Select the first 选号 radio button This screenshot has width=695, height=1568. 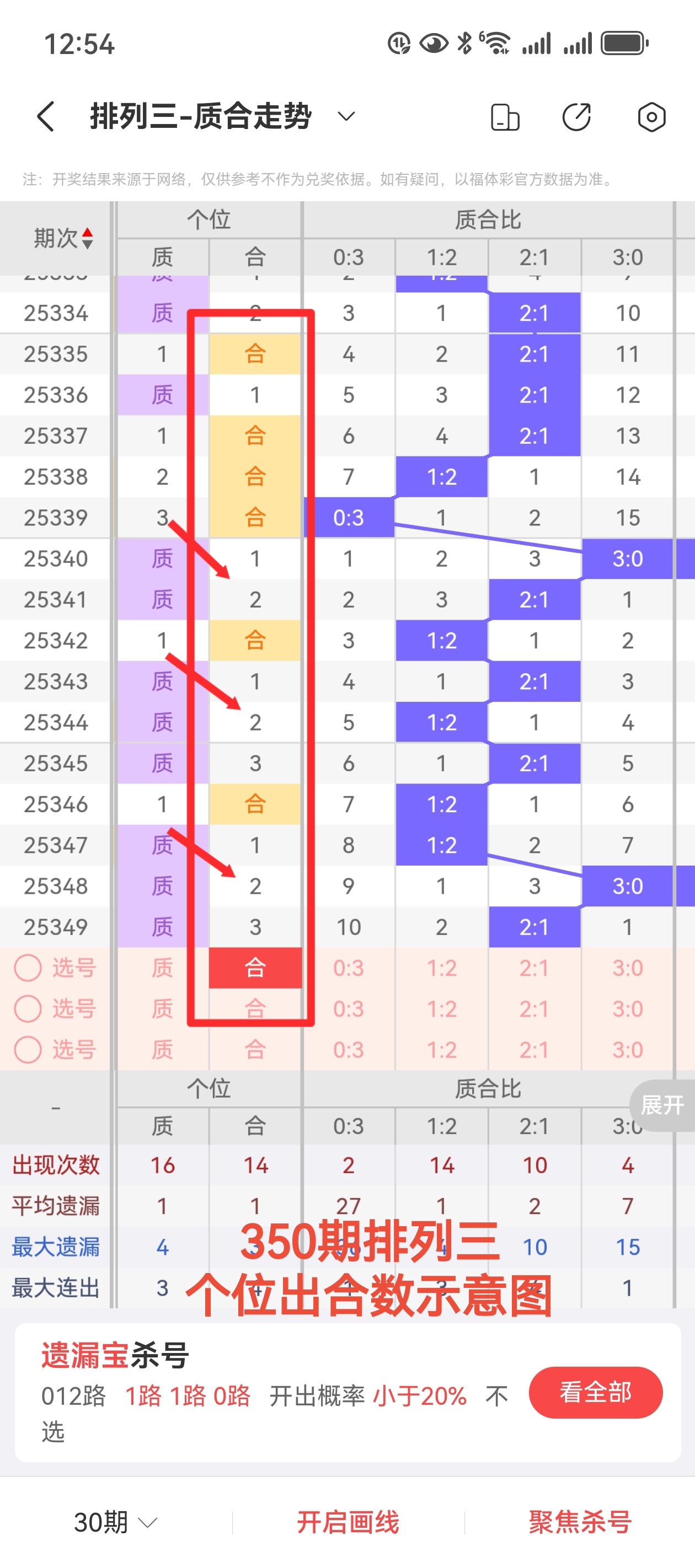pyautogui.click(x=28, y=968)
